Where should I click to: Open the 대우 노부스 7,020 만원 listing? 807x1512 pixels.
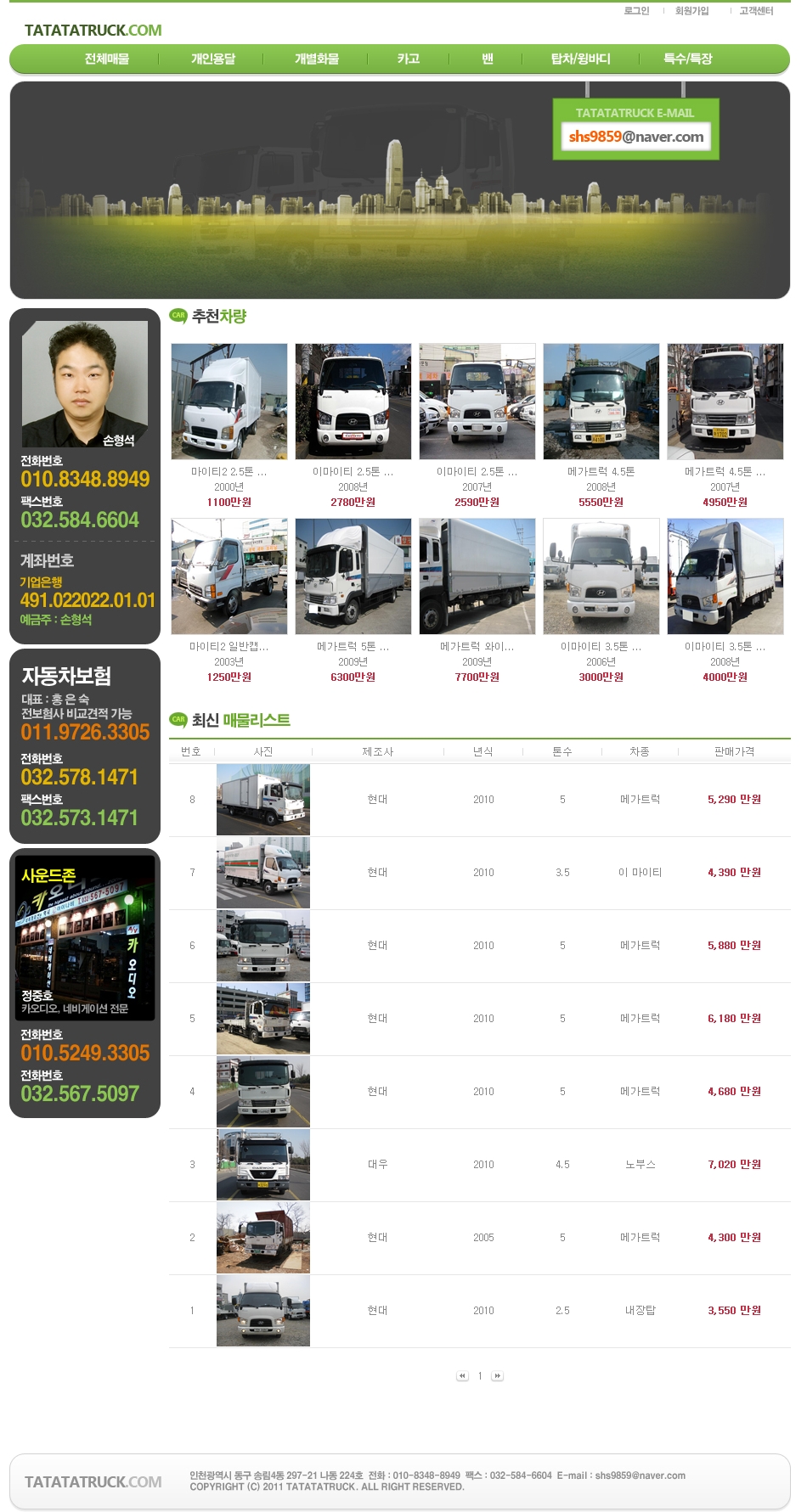[x=263, y=1165]
